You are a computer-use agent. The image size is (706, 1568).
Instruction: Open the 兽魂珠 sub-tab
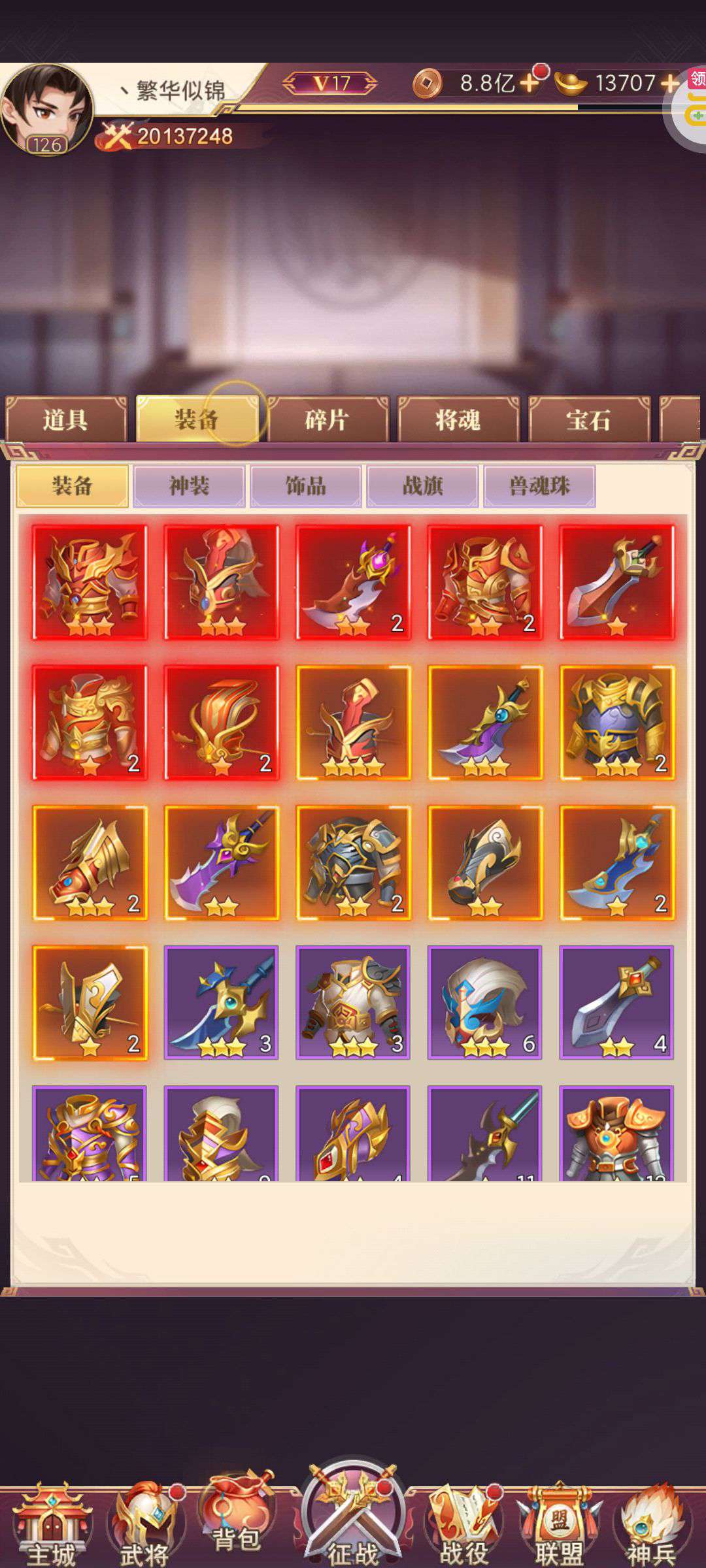tap(539, 486)
